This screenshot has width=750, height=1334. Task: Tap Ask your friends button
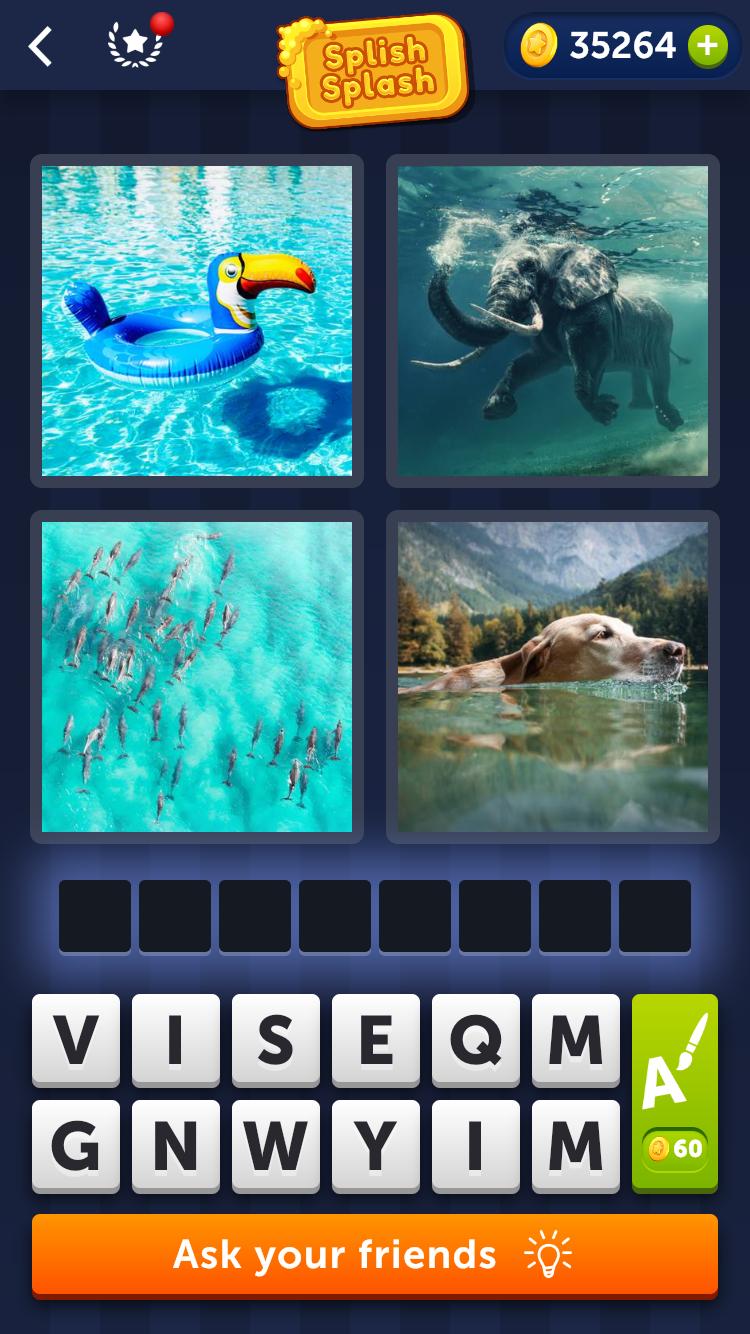tap(375, 1255)
